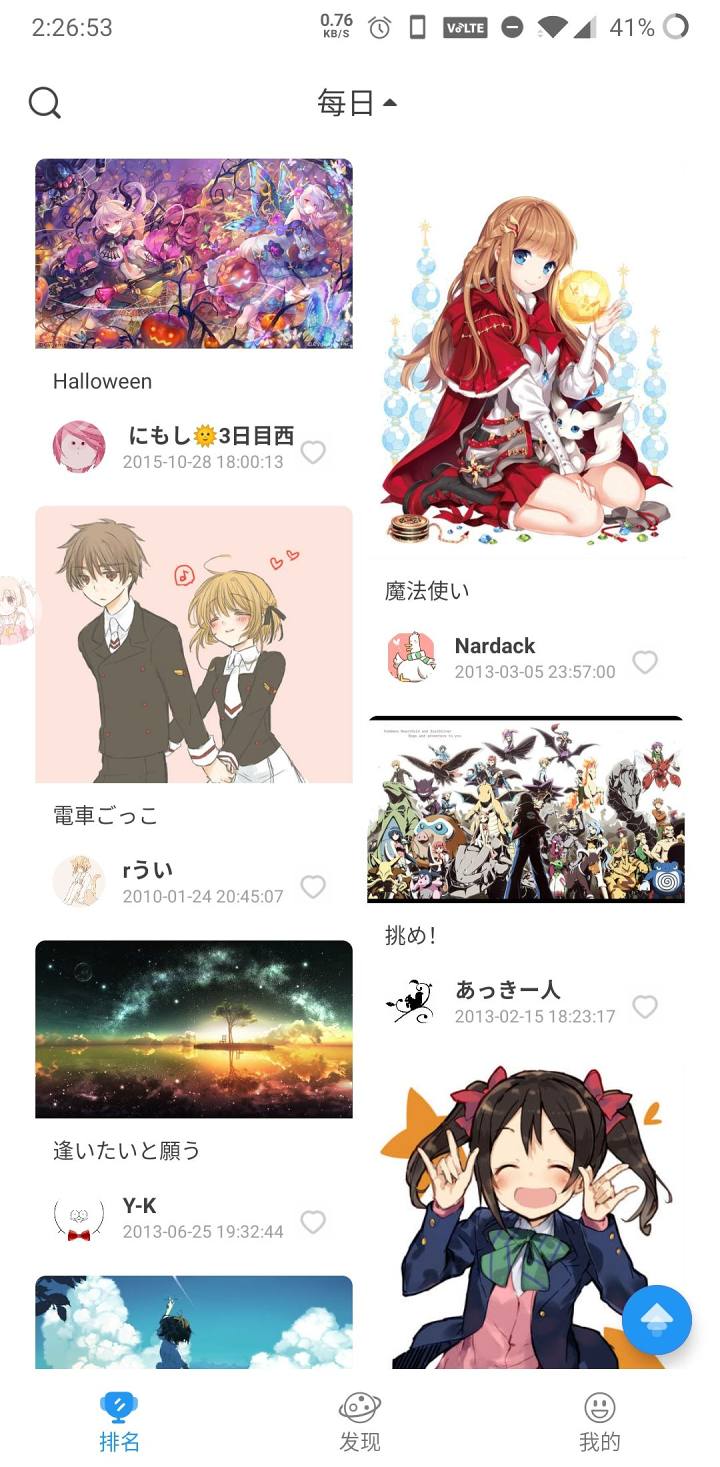
Task: Open the search icon at top left
Action: (45, 102)
